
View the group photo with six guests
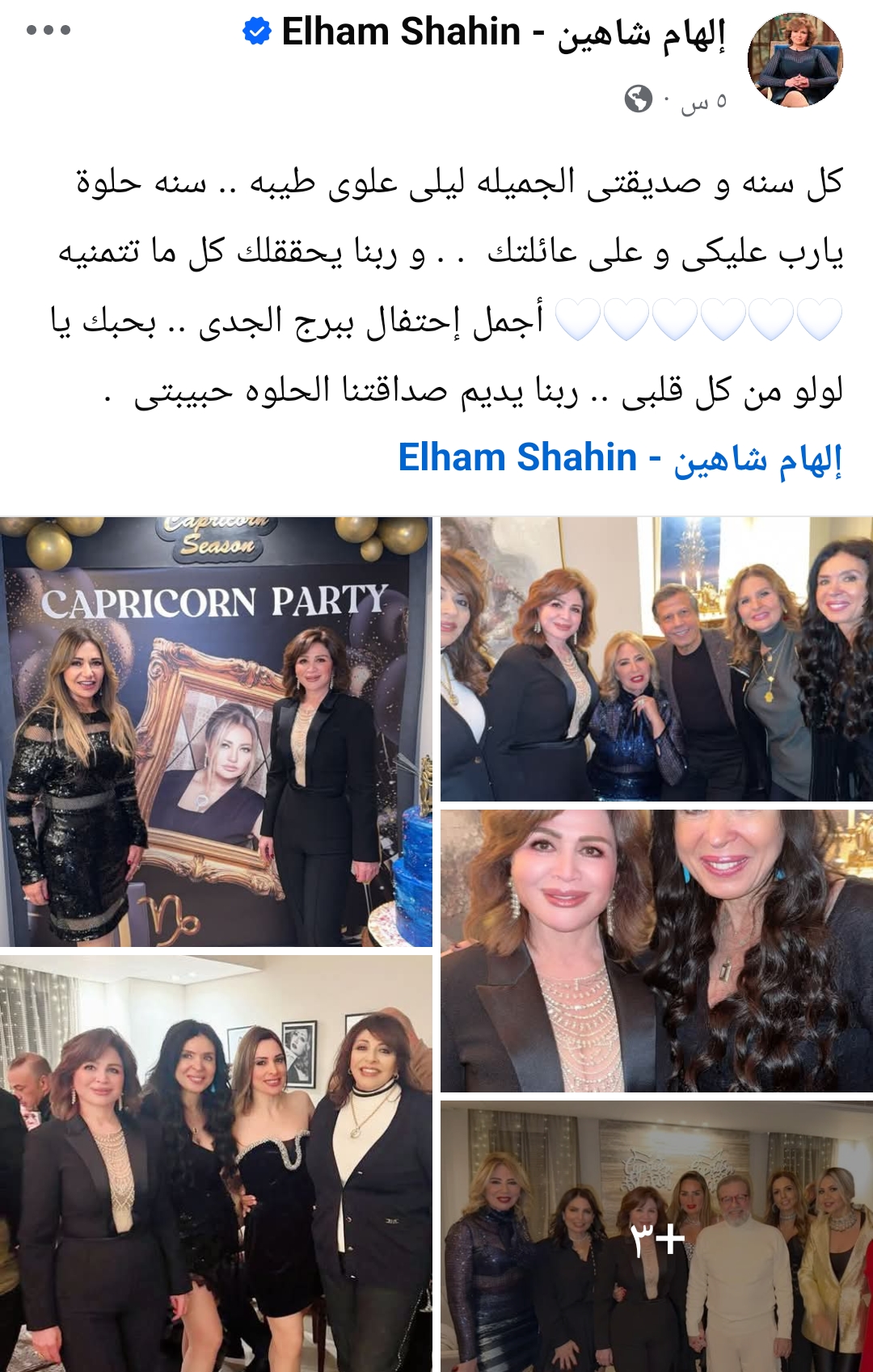tap(656, 659)
